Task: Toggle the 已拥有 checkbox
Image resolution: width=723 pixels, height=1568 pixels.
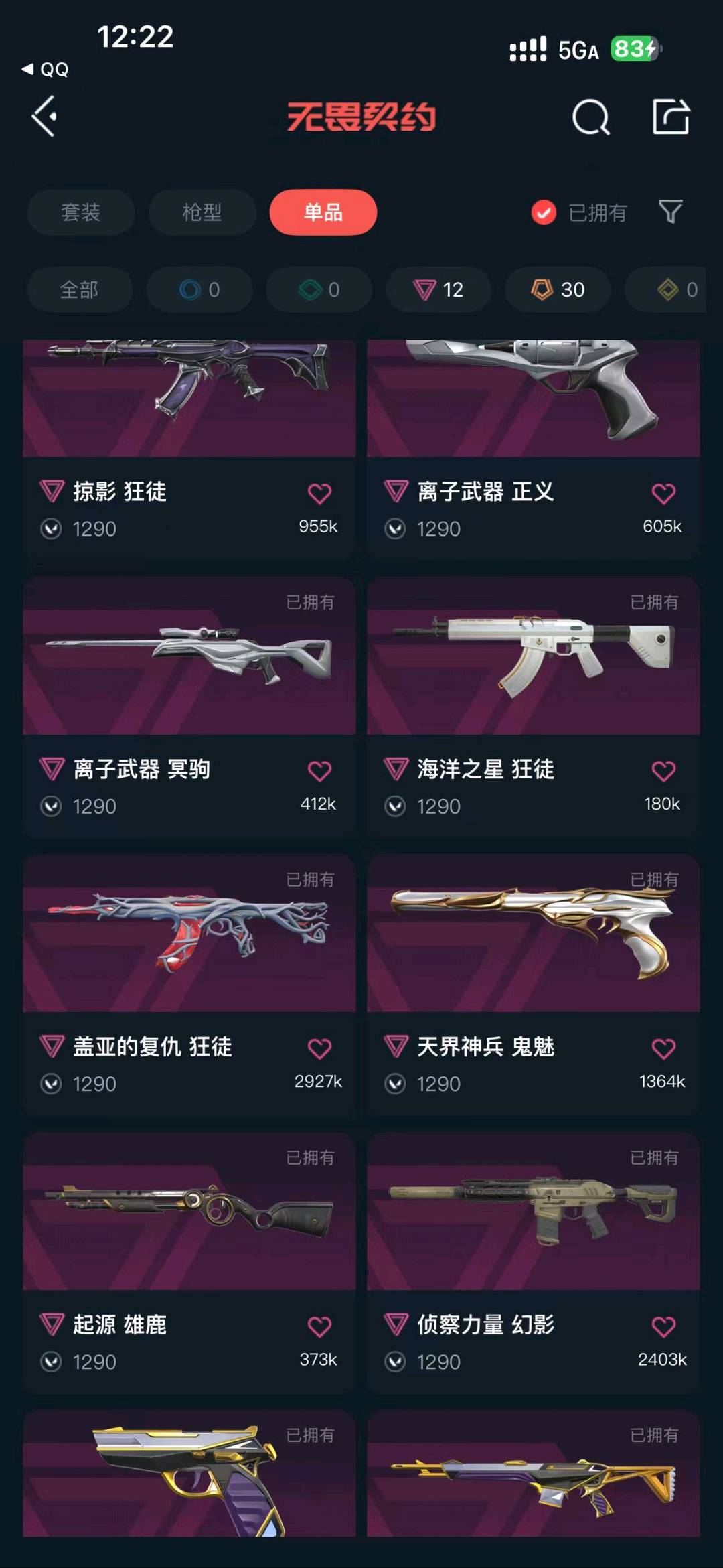Action: (544, 213)
